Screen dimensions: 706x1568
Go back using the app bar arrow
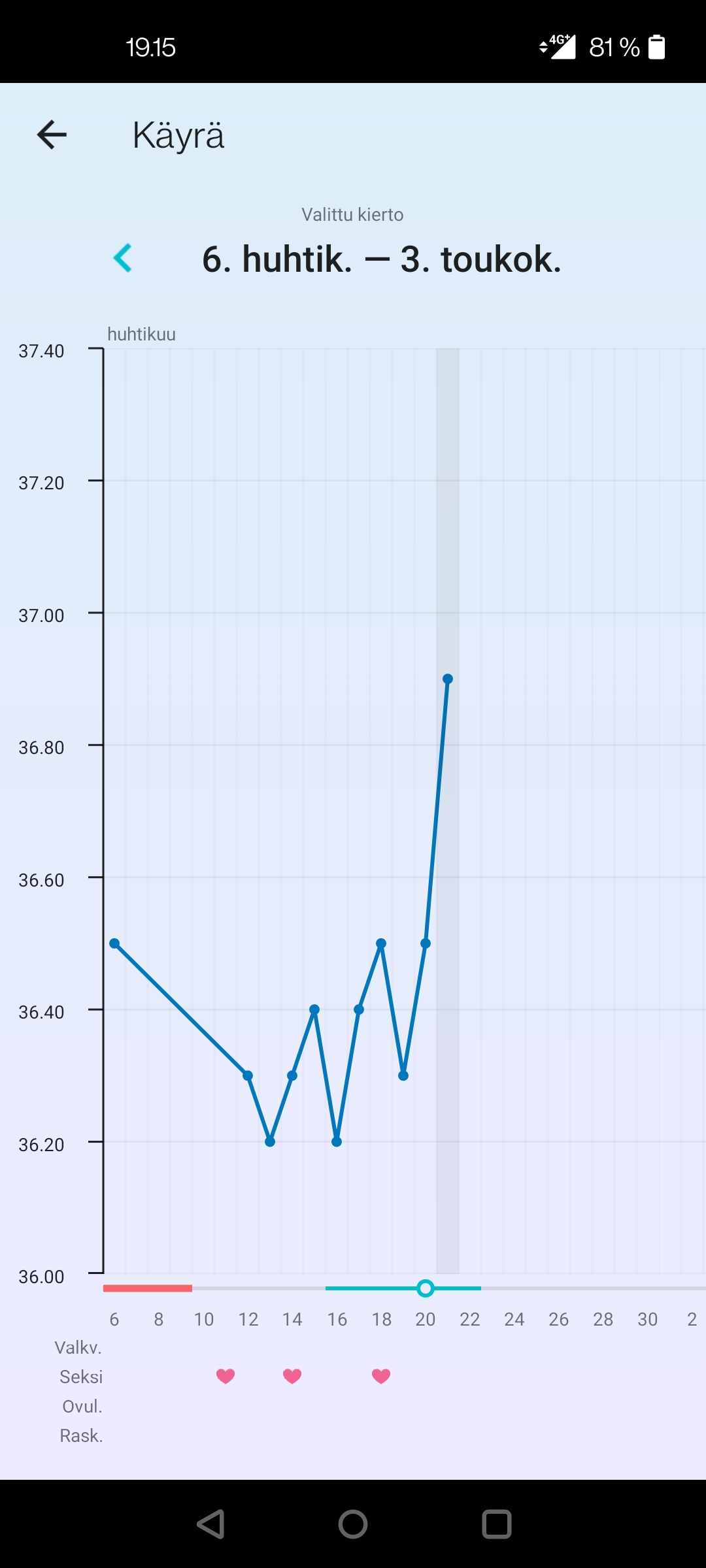[x=52, y=135]
